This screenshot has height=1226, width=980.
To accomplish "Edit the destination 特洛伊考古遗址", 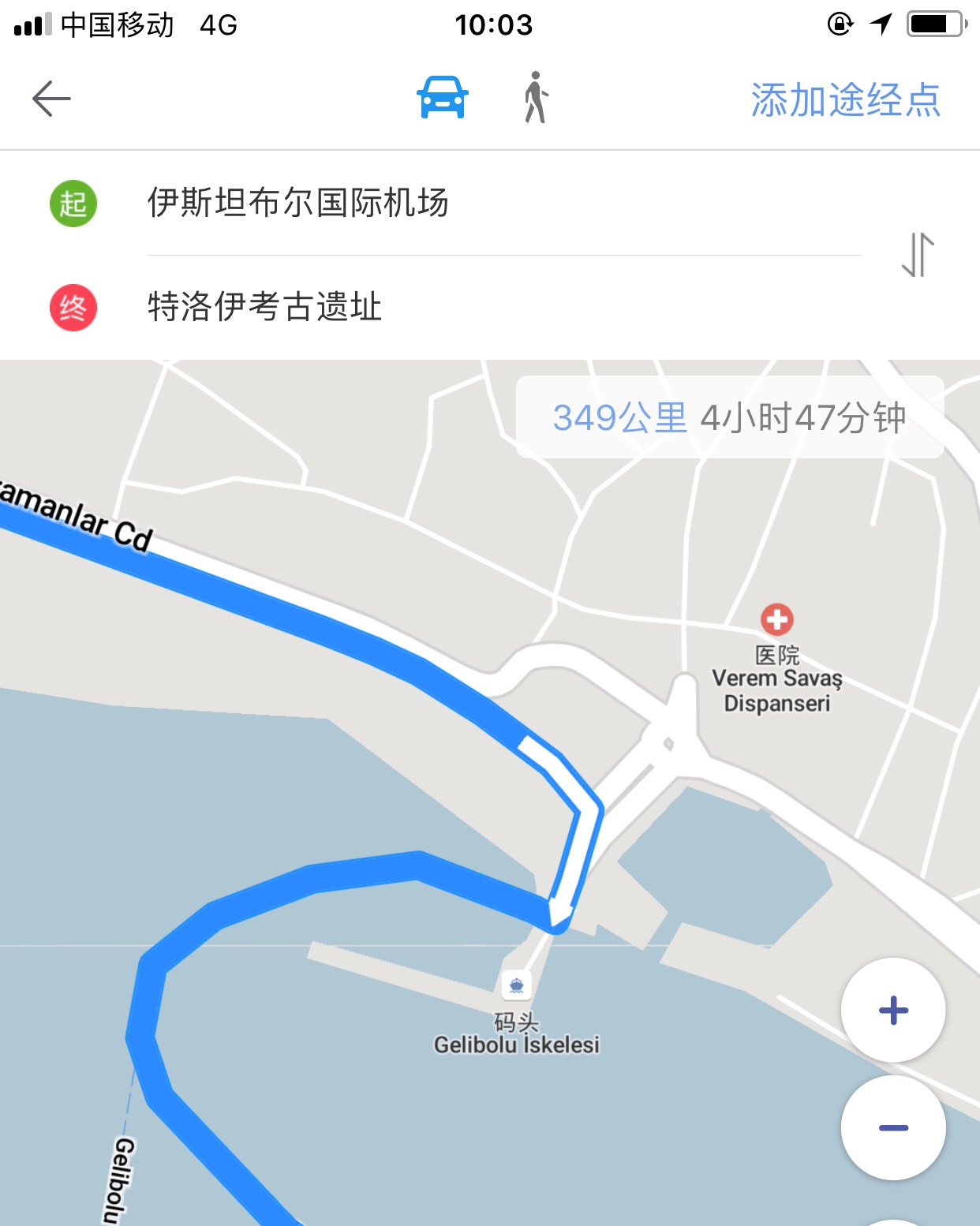I will 265,307.
